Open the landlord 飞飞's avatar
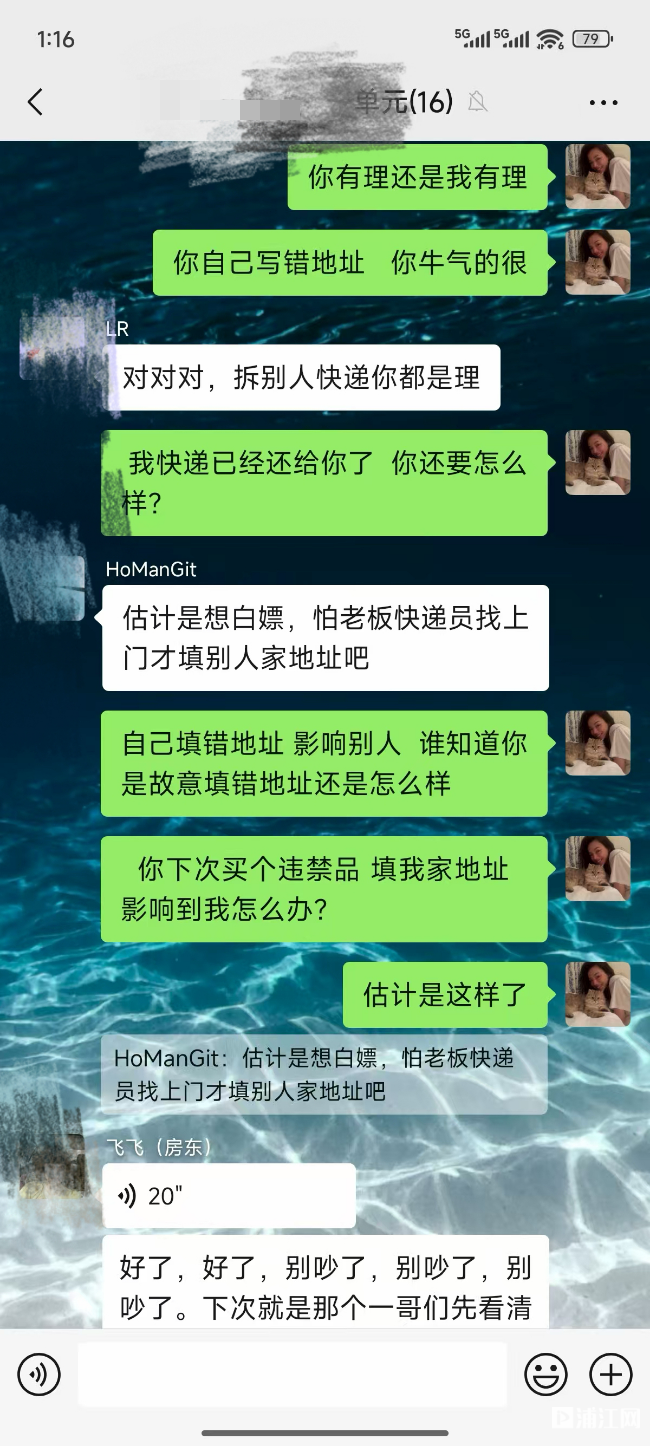 pos(52,1165)
